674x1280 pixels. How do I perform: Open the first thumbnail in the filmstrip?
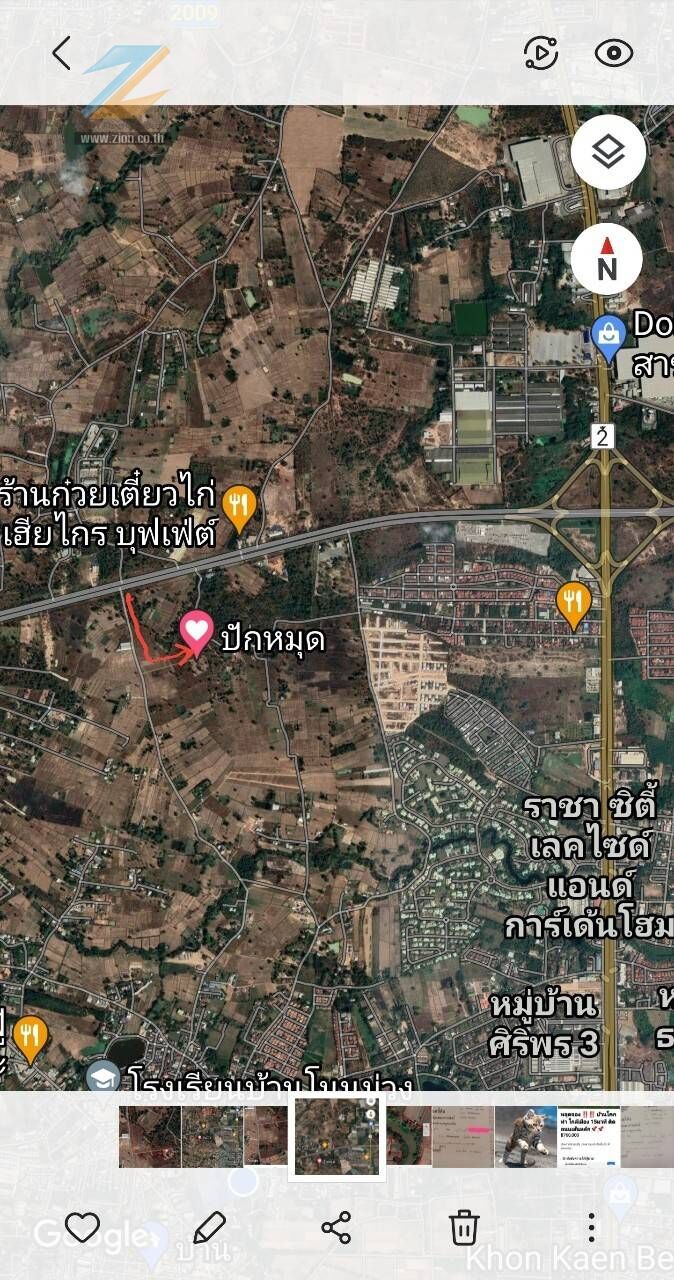150,1136
